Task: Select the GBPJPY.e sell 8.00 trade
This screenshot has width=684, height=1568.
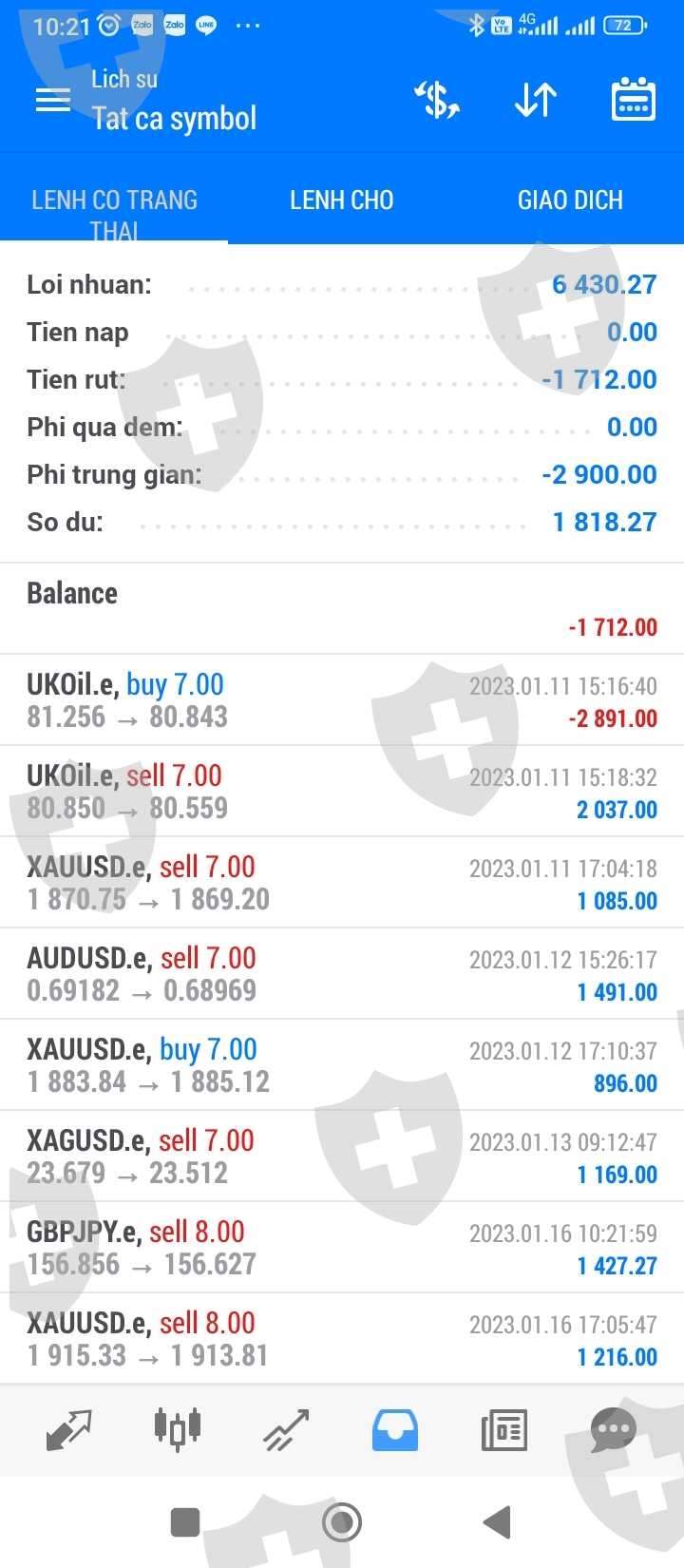Action: pyautogui.click(x=342, y=1248)
